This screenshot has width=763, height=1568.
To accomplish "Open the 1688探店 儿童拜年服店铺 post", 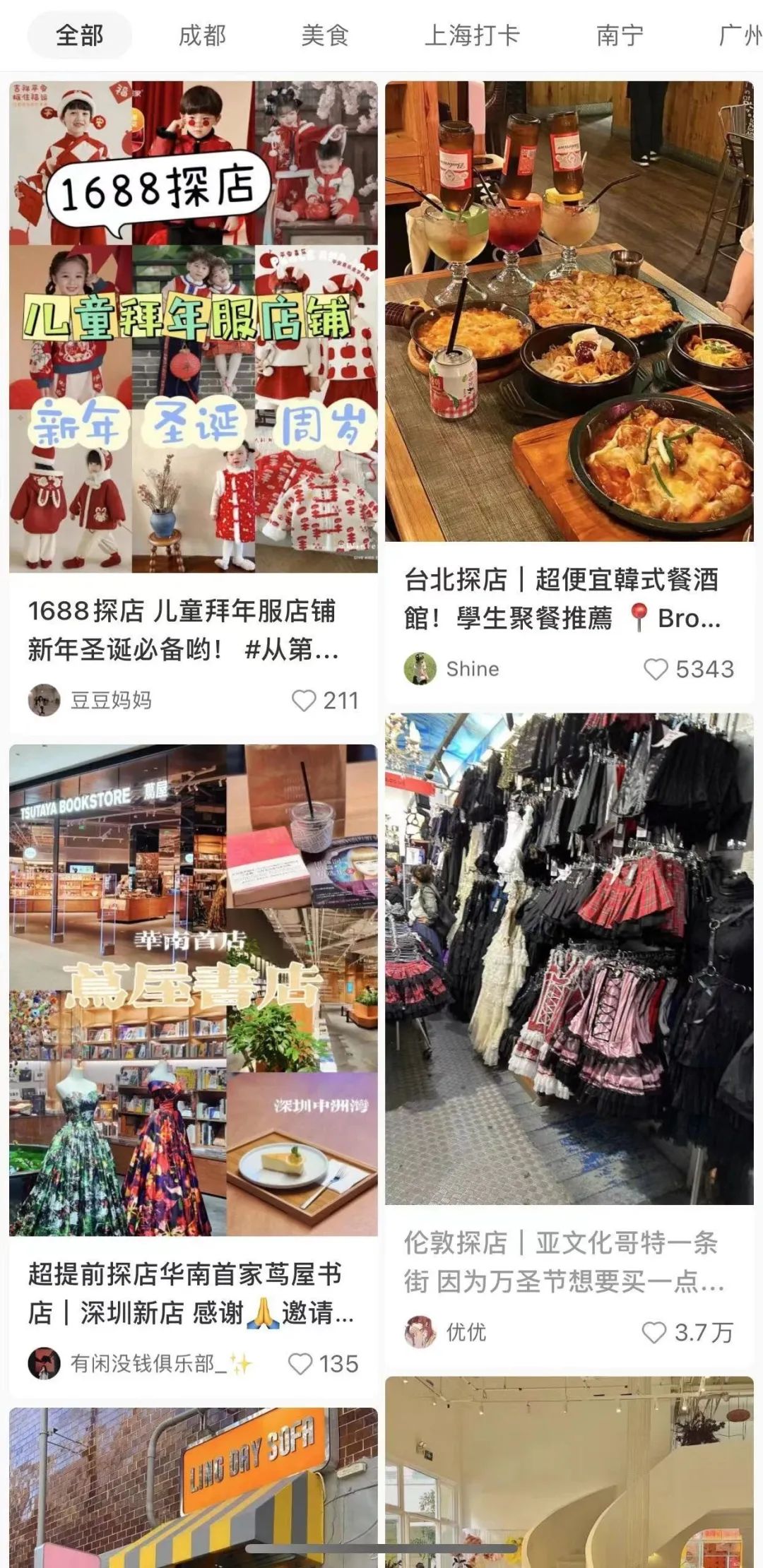I will click(193, 326).
